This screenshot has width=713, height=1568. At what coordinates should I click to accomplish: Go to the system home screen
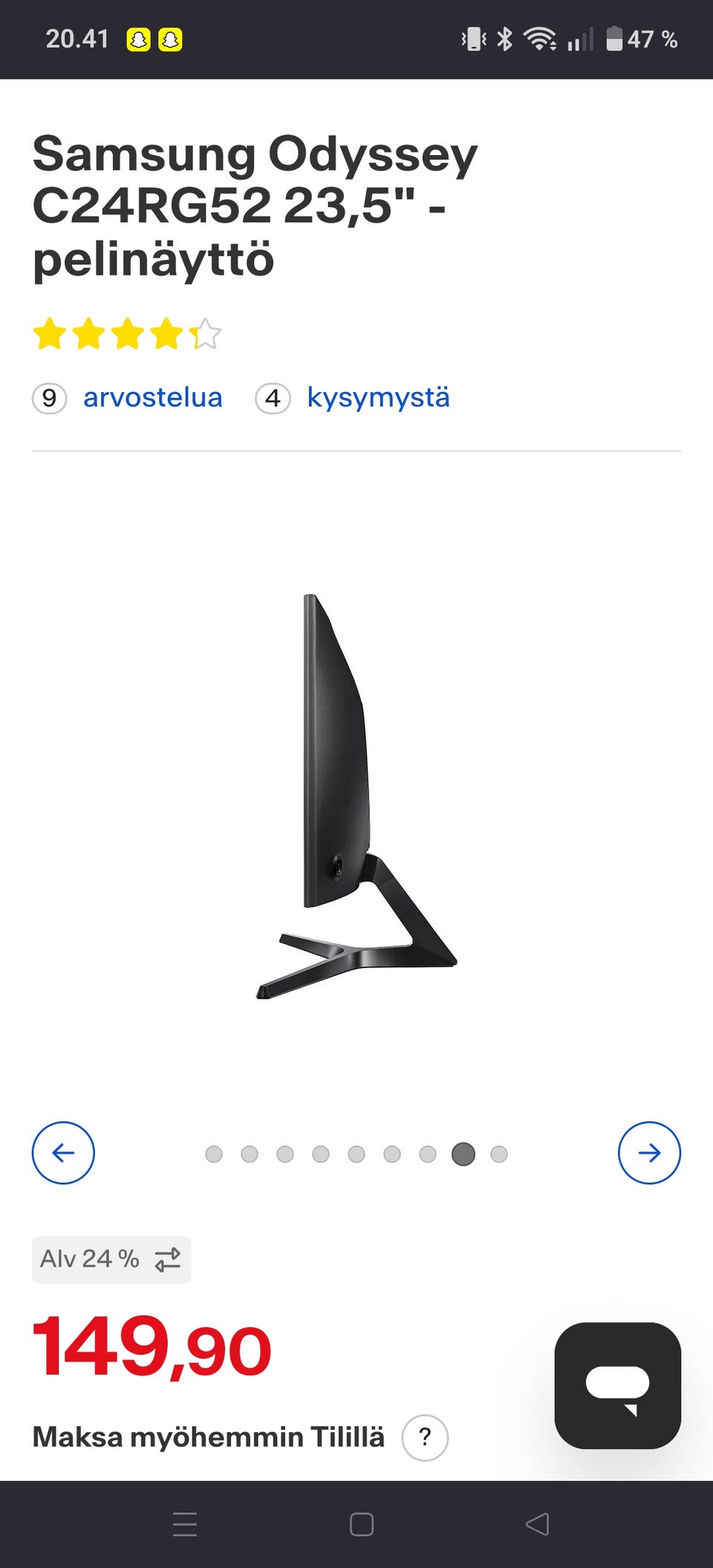pos(361,1524)
